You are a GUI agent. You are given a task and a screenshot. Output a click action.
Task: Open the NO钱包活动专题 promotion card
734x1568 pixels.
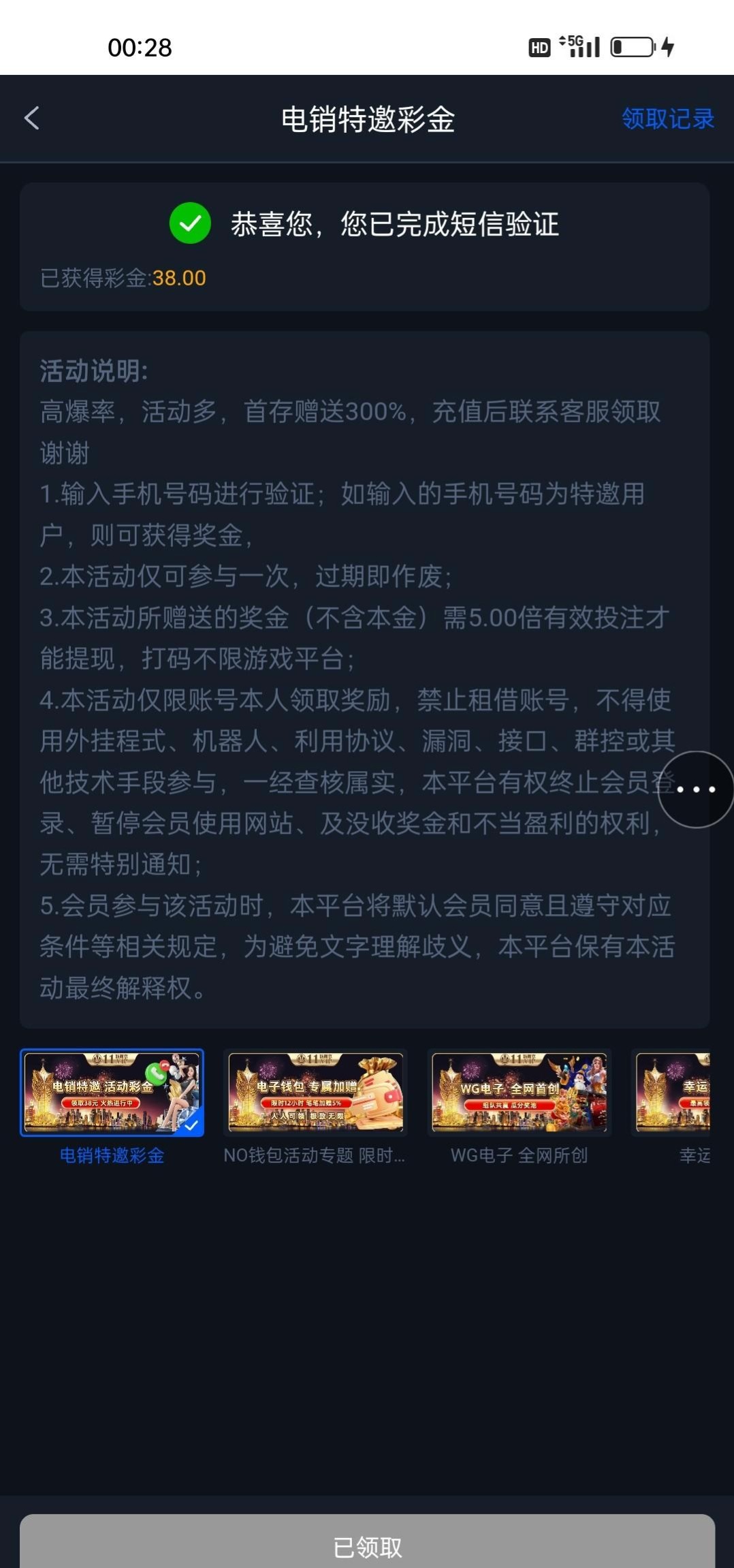tap(315, 1093)
